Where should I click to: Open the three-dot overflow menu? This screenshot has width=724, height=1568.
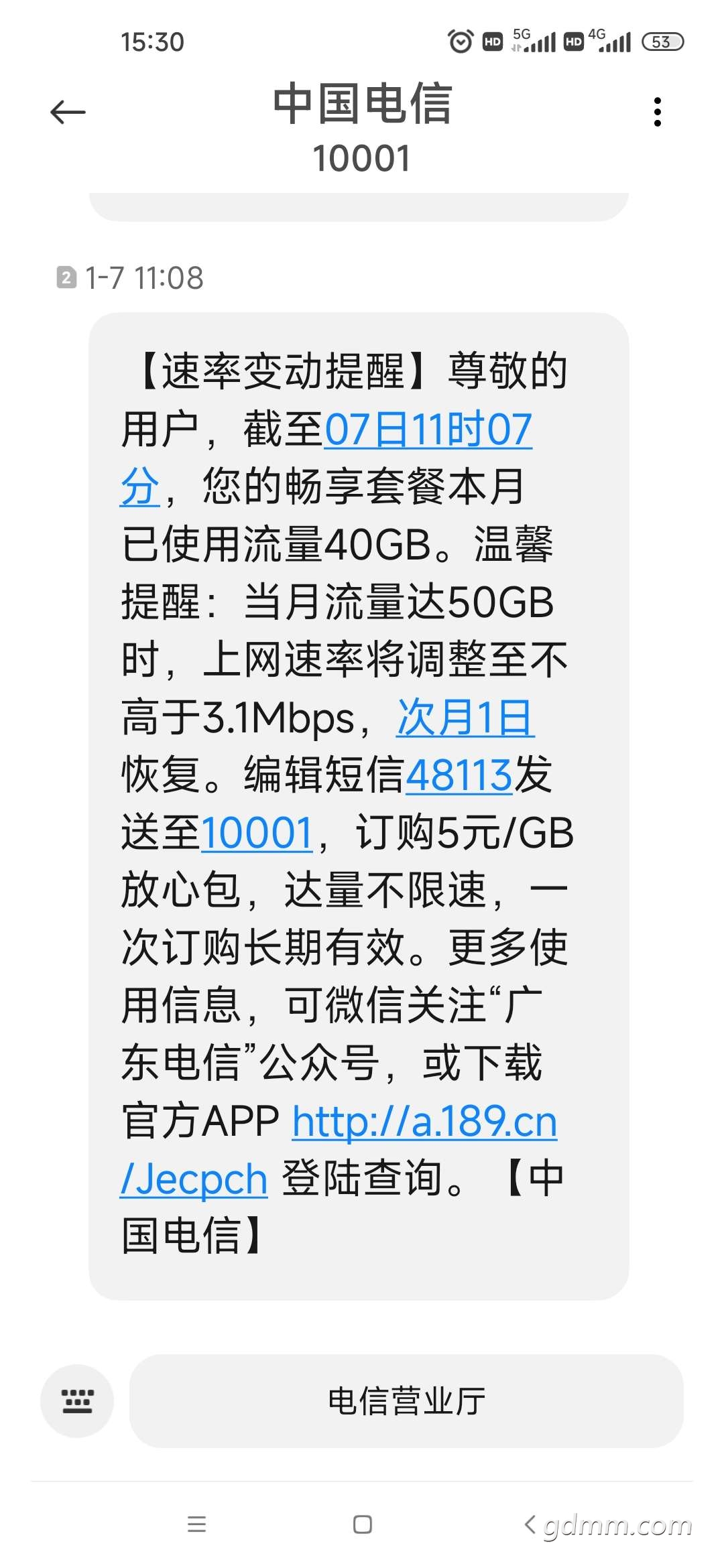pos(658,112)
